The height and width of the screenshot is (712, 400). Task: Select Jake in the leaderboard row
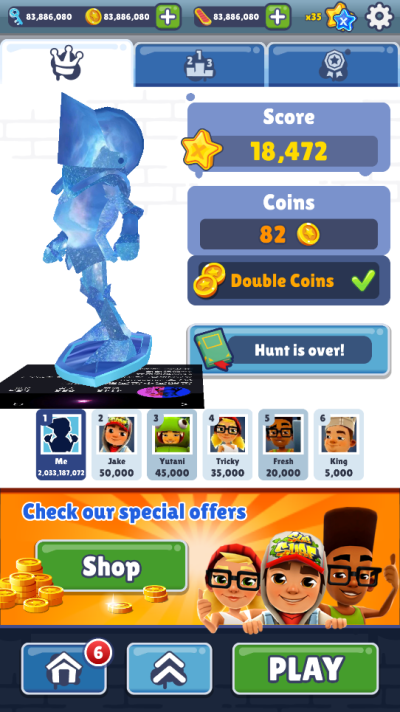pyautogui.click(x=116, y=445)
